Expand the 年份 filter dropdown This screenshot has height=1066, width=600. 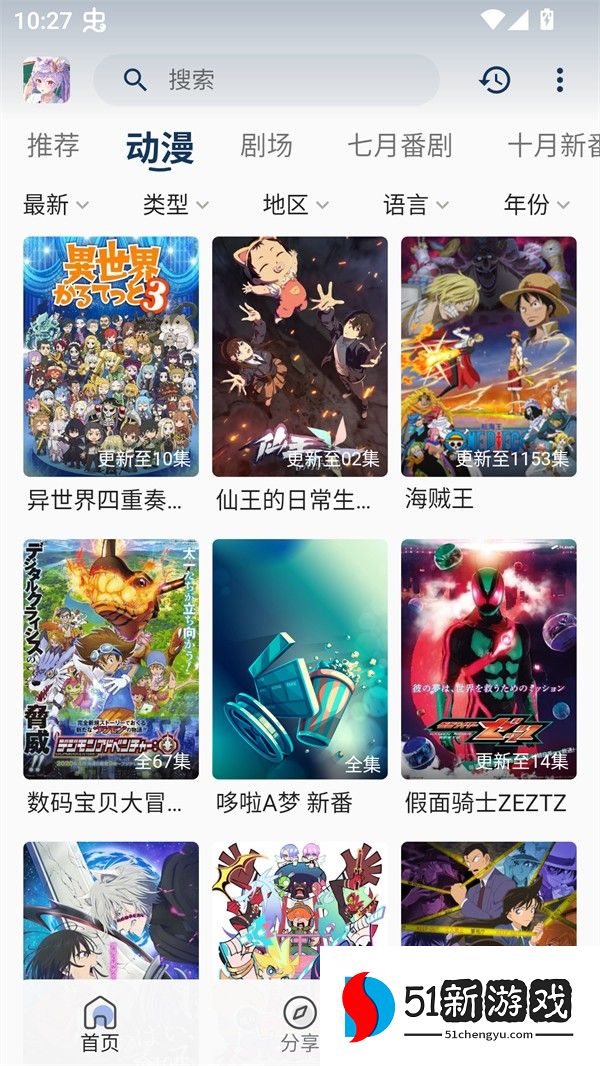pyautogui.click(x=537, y=205)
